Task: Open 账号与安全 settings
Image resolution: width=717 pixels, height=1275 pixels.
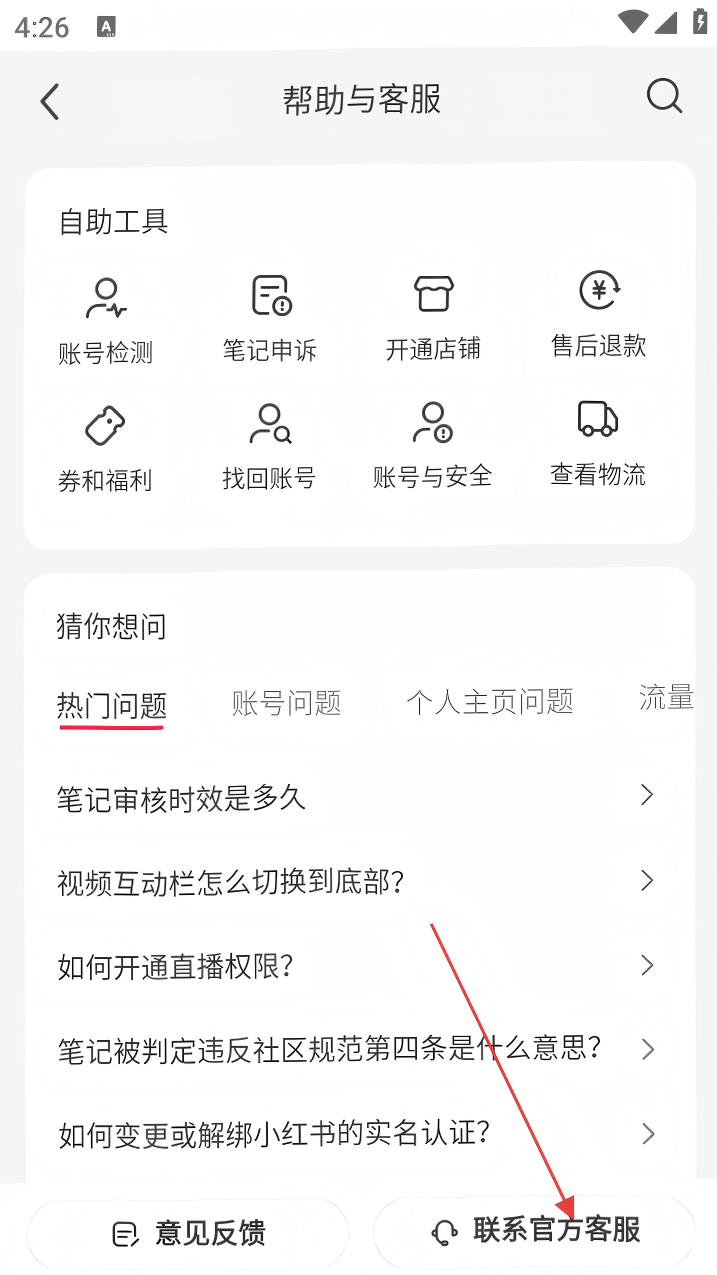Action: pos(433,447)
